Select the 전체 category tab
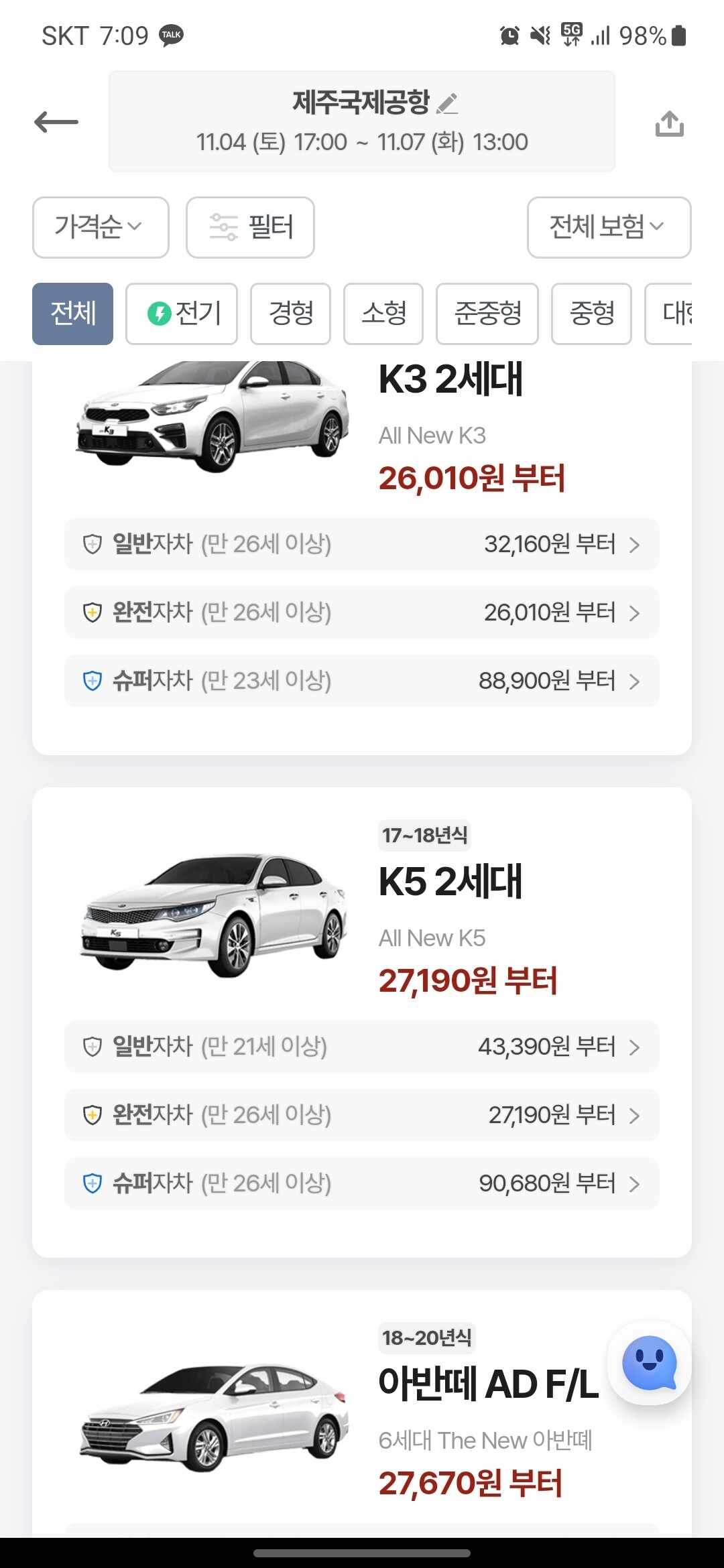This screenshot has height=1568, width=724. 72,314
